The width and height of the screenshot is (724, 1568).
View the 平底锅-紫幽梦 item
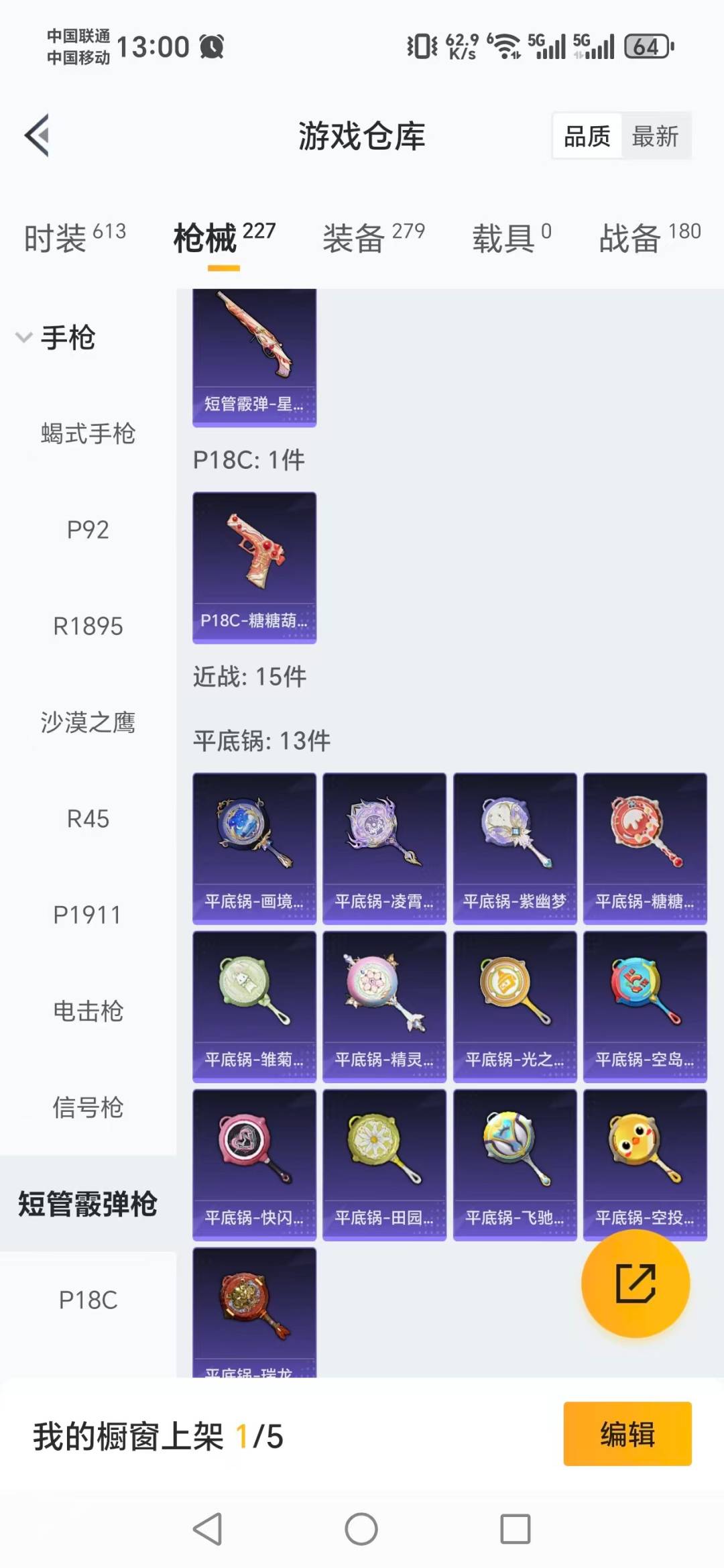click(515, 848)
